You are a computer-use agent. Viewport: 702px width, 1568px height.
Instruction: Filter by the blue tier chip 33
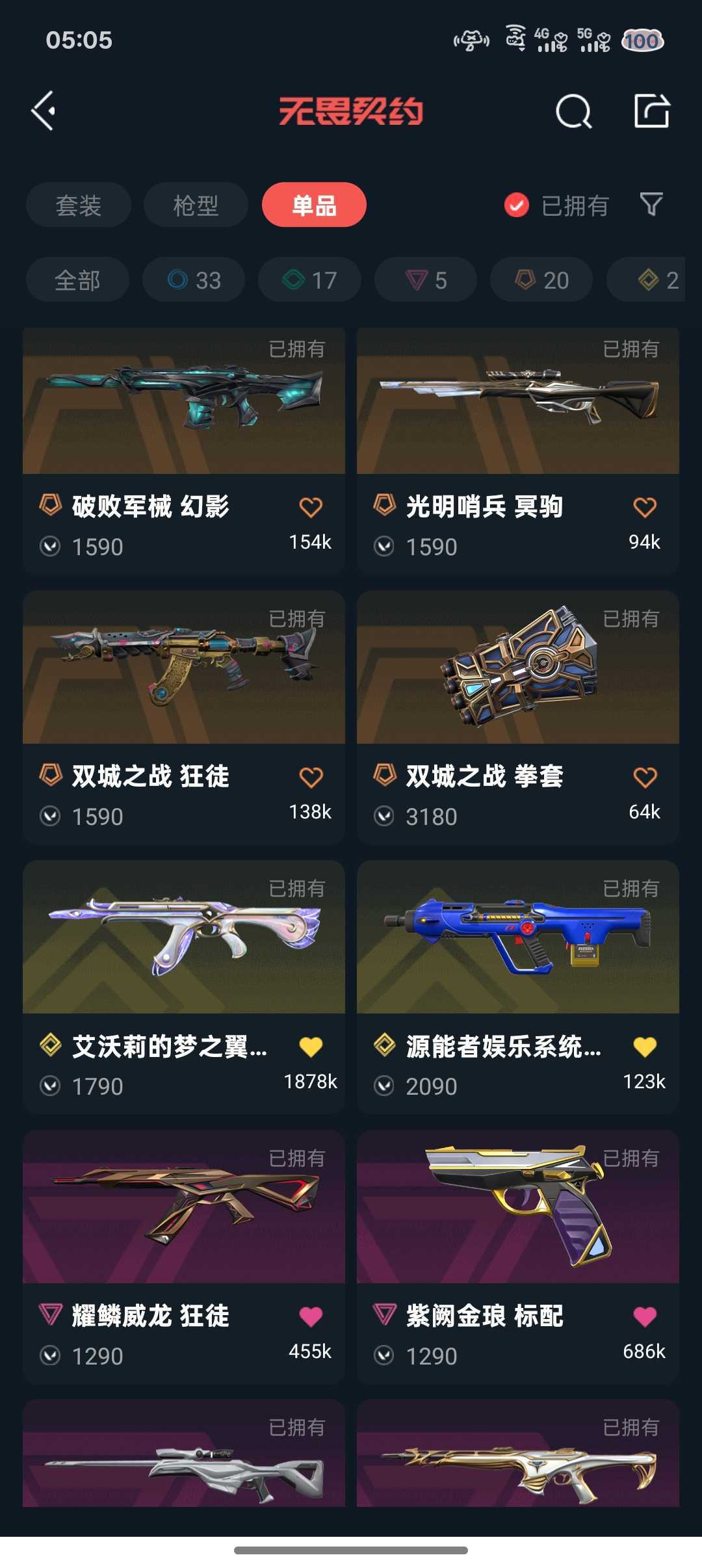click(x=194, y=280)
